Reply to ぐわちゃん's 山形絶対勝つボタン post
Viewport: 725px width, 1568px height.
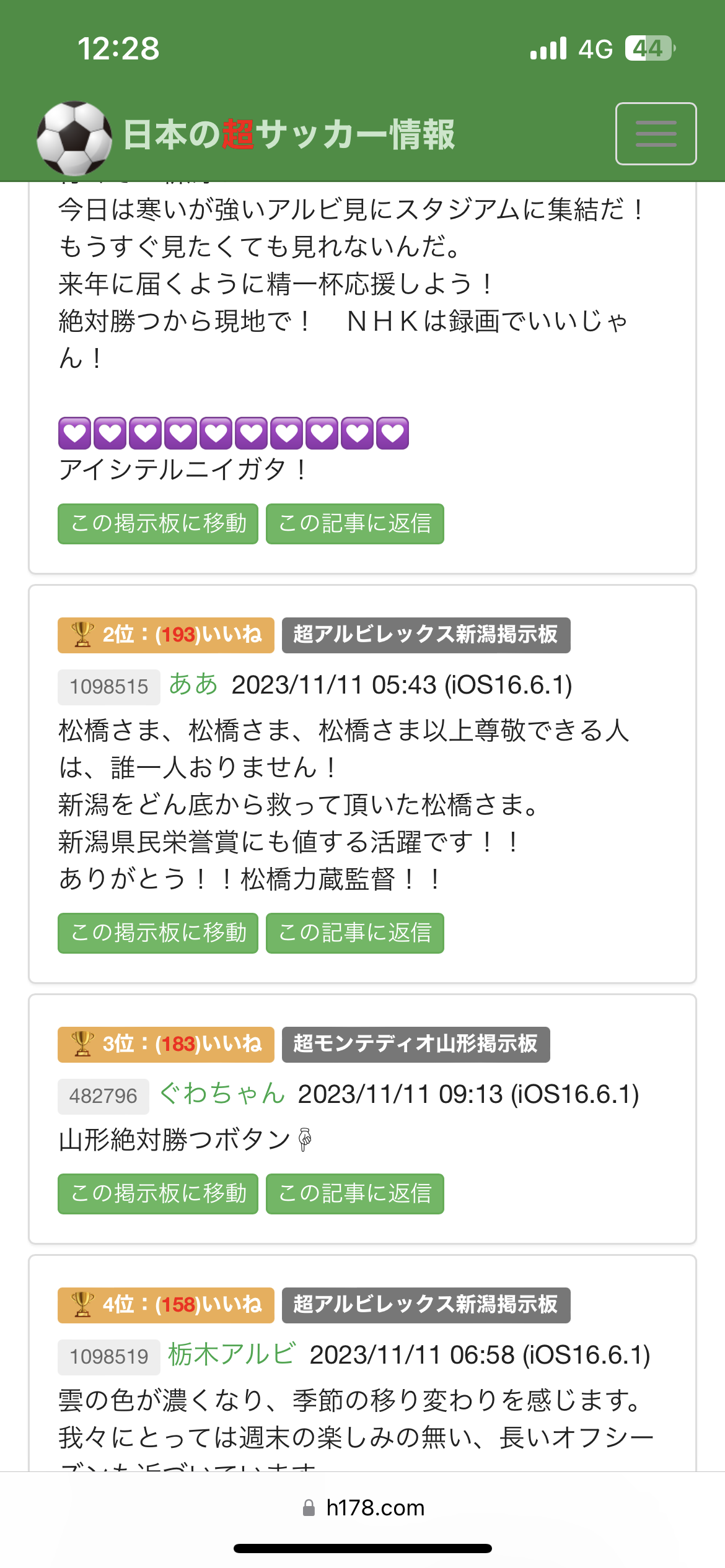click(354, 1193)
